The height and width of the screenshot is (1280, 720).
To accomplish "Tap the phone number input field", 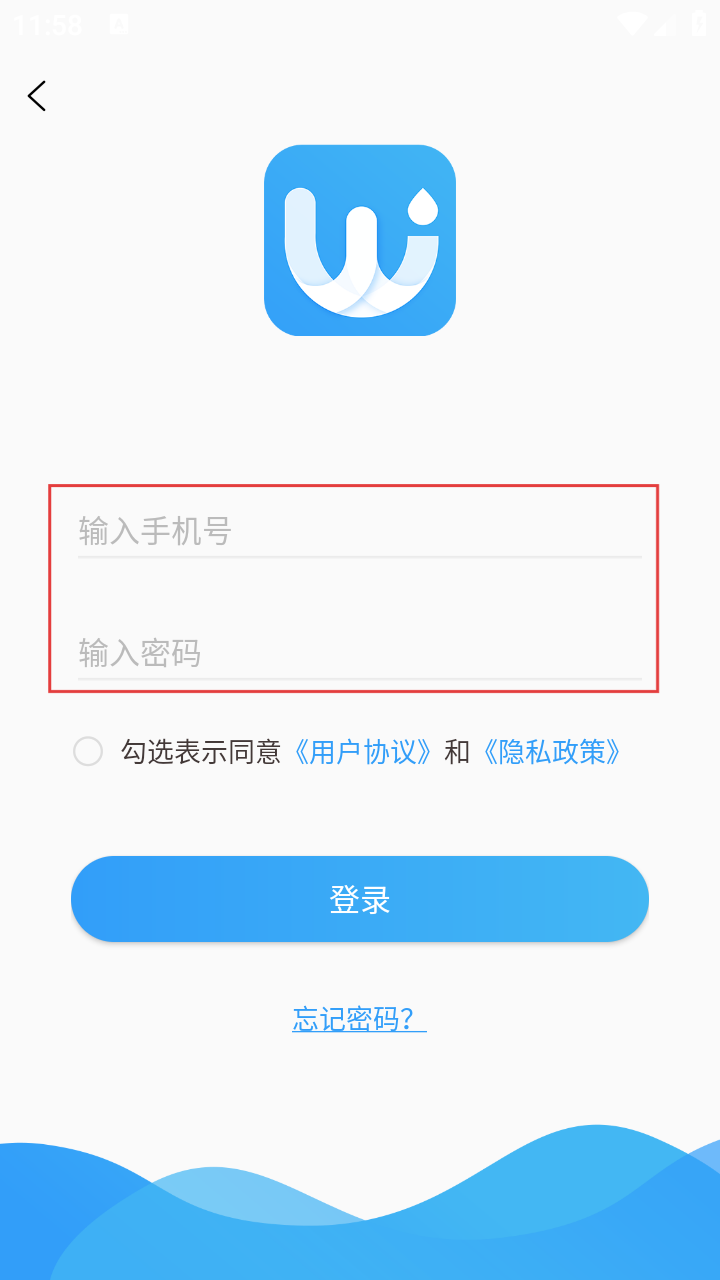I will 358,531.
